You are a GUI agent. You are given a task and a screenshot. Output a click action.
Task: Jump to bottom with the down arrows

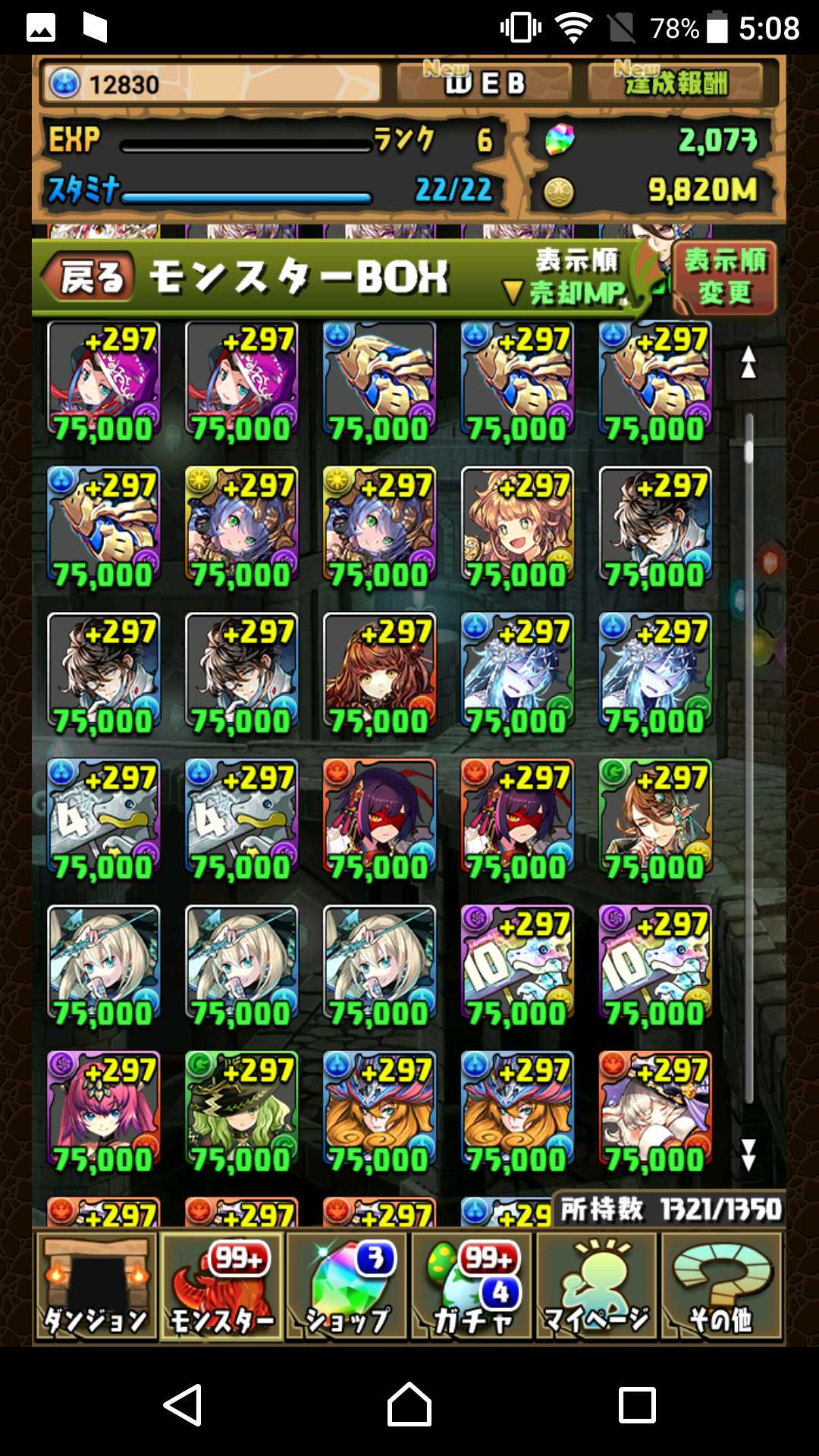748,1154
